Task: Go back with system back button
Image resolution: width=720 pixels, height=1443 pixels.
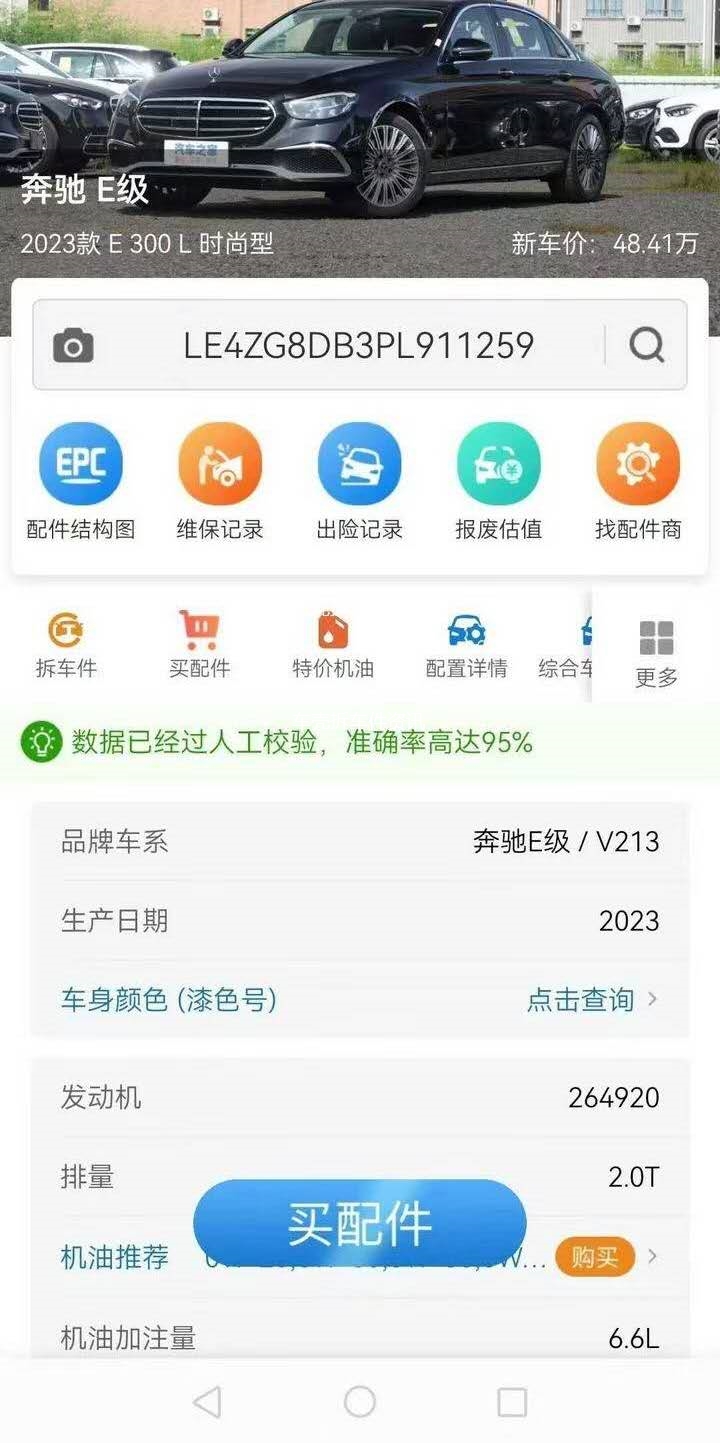Action: (207, 1402)
